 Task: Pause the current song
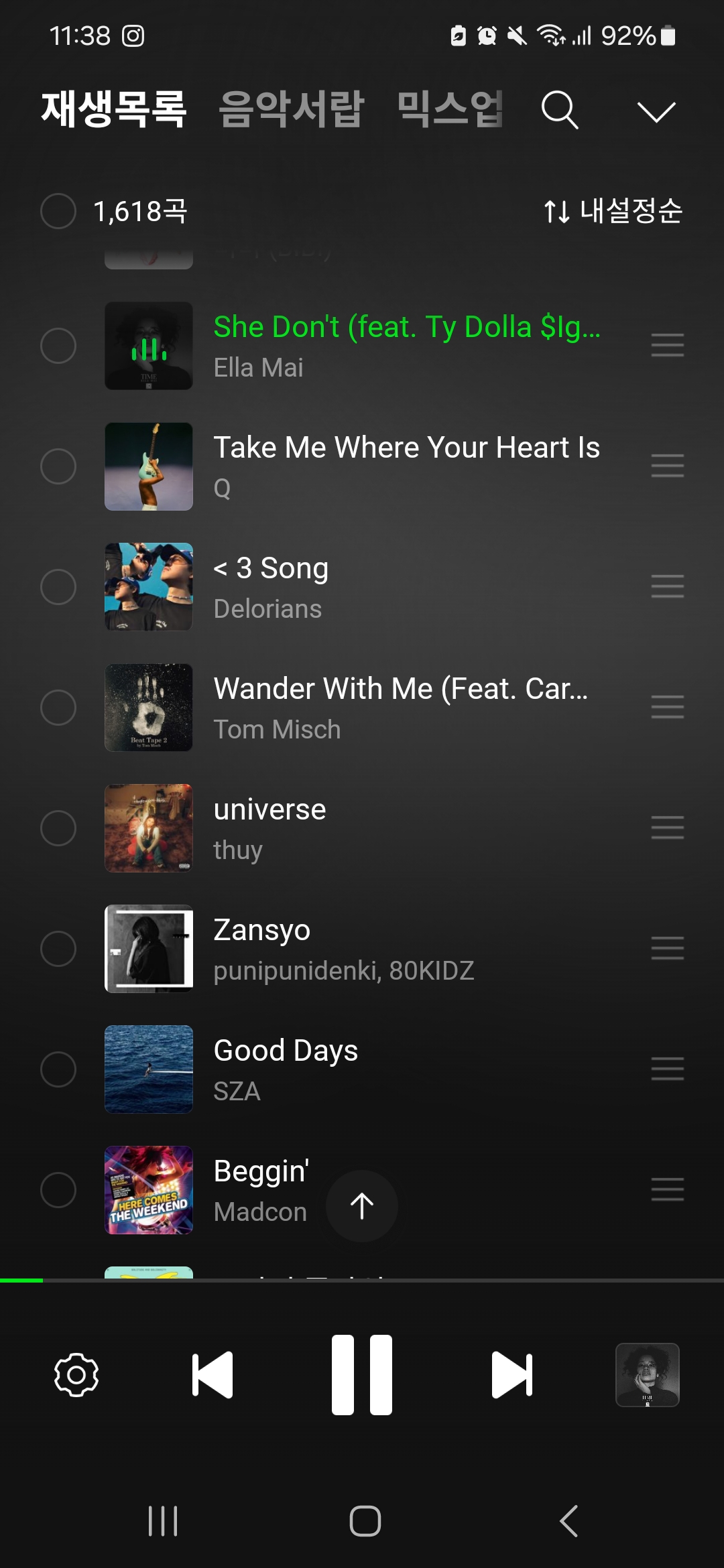[x=362, y=1374]
